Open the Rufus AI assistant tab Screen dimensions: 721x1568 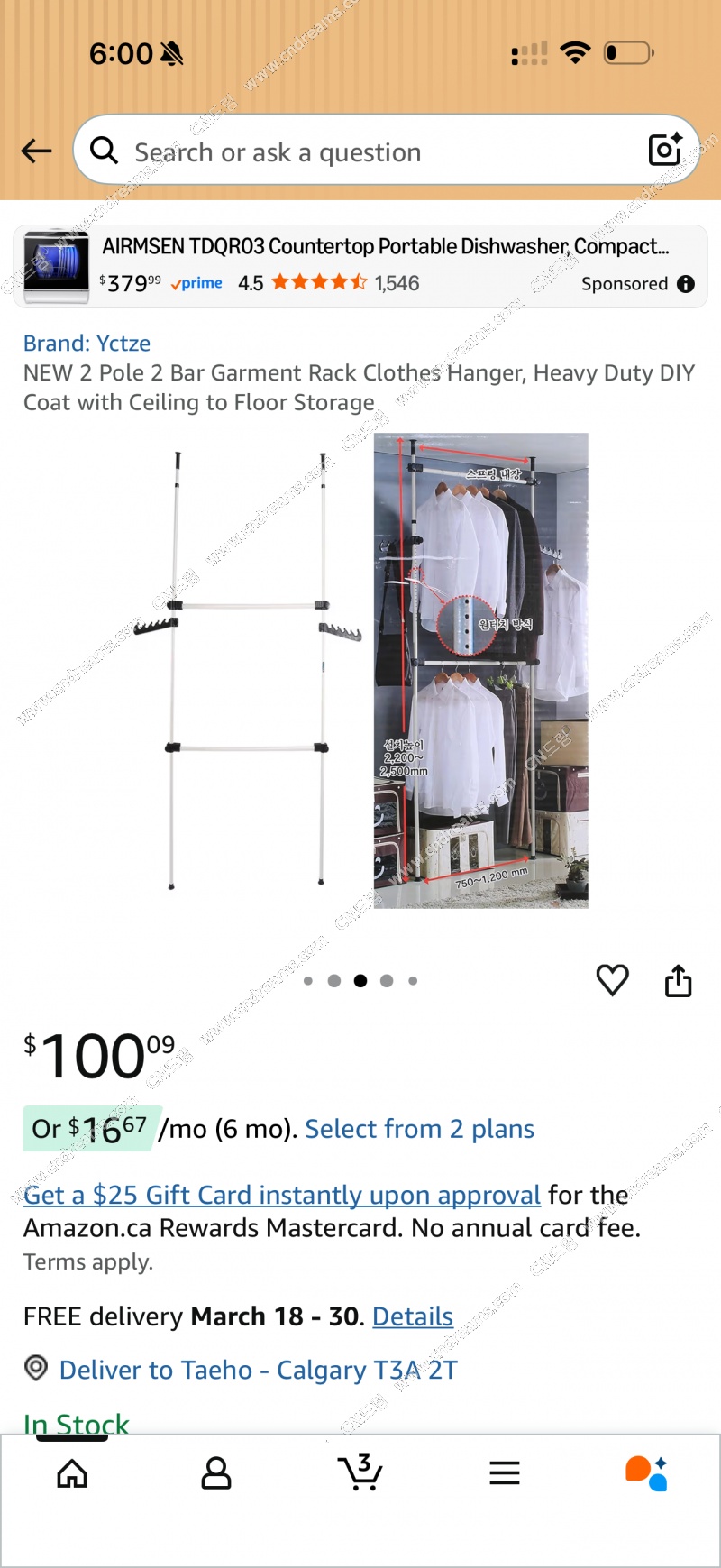[646, 1473]
